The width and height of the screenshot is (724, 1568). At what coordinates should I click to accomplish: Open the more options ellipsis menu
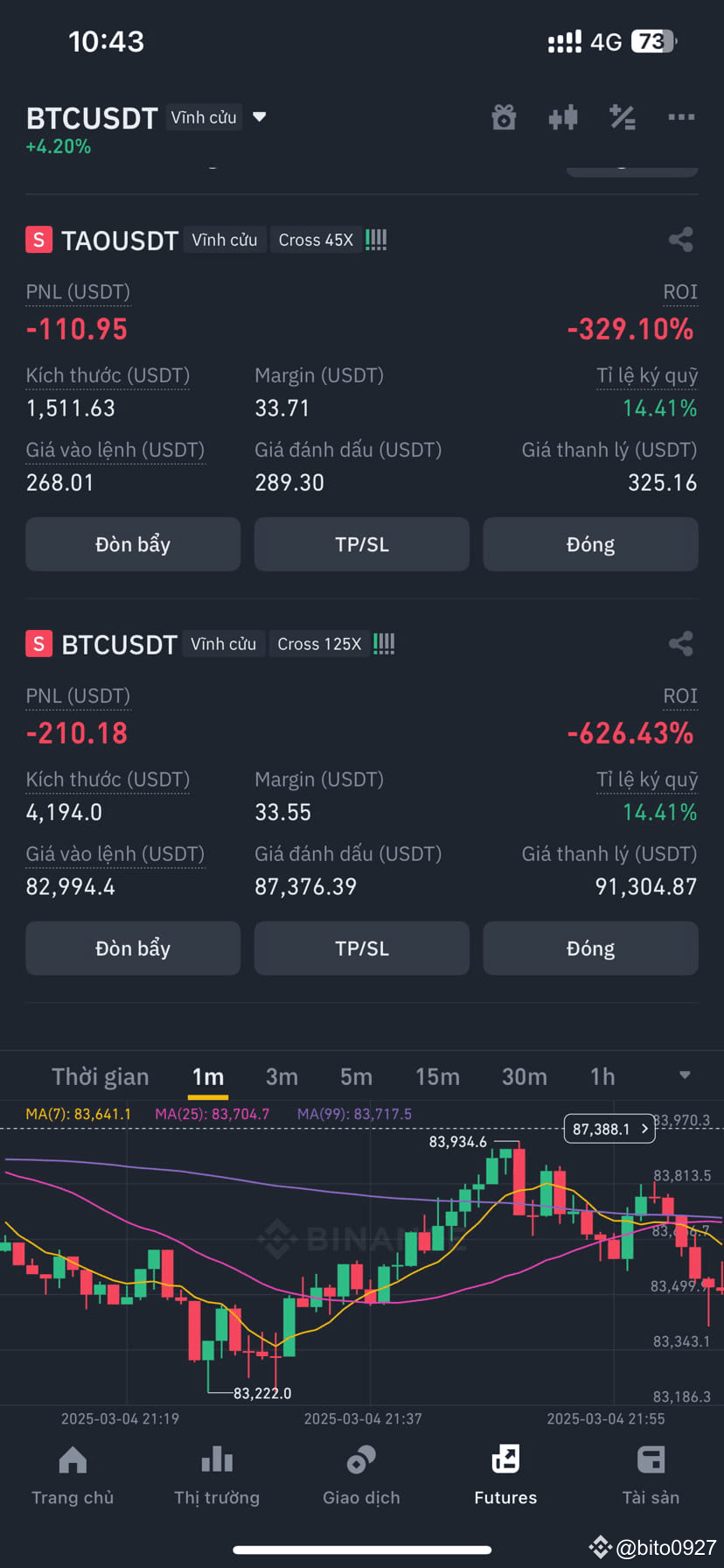(x=680, y=117)
